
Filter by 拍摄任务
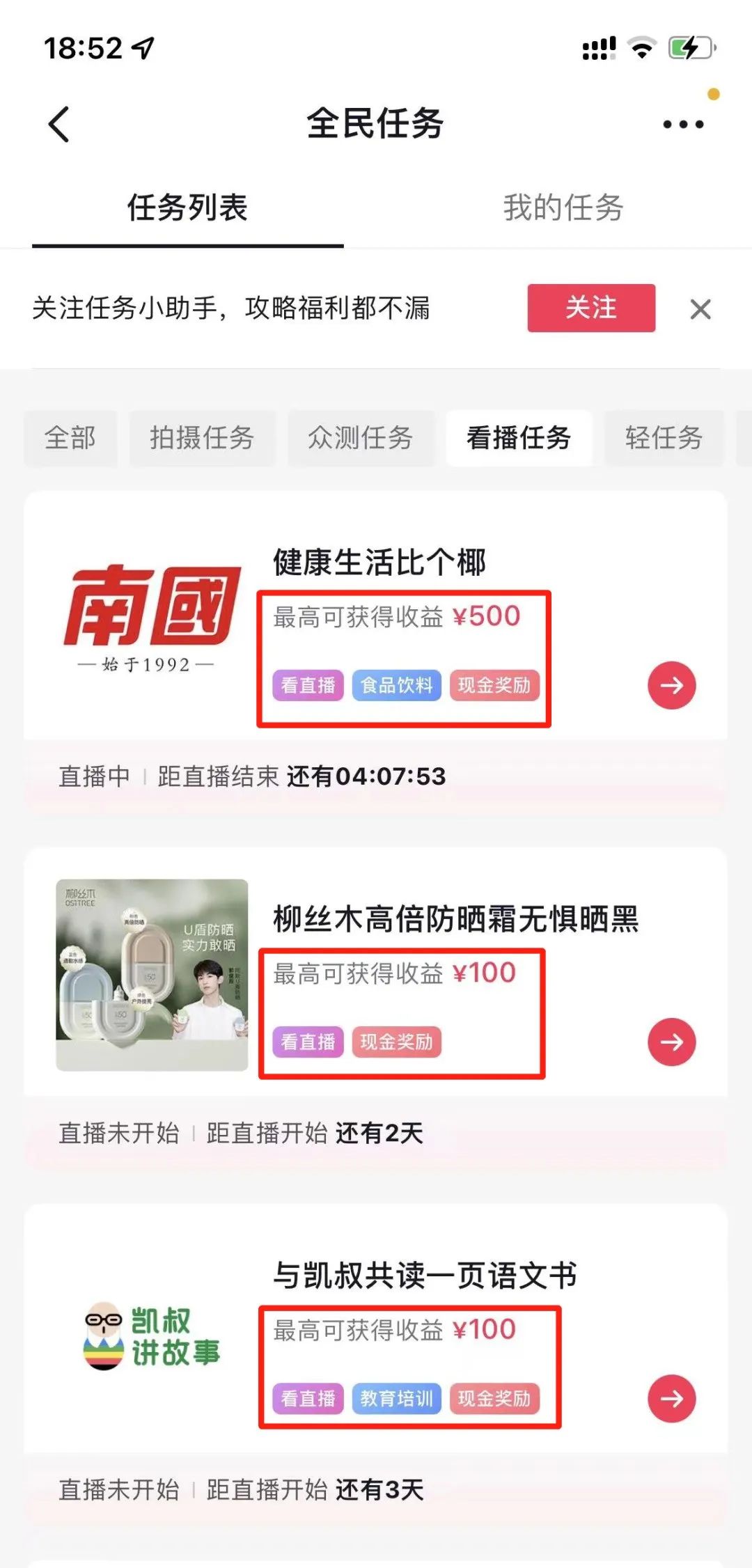click(202, 438)
